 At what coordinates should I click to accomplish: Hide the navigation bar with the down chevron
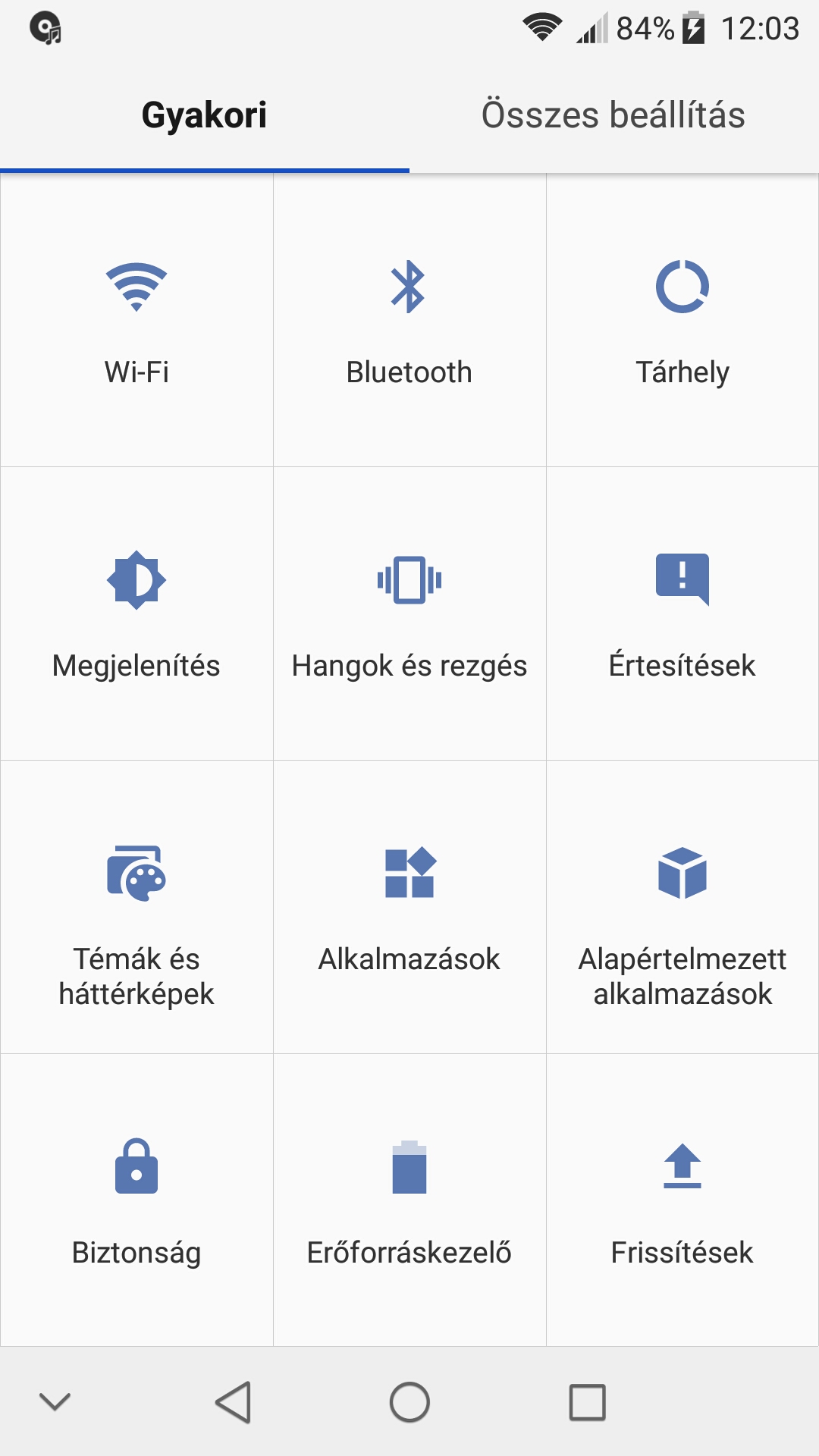click(55, 1402)
